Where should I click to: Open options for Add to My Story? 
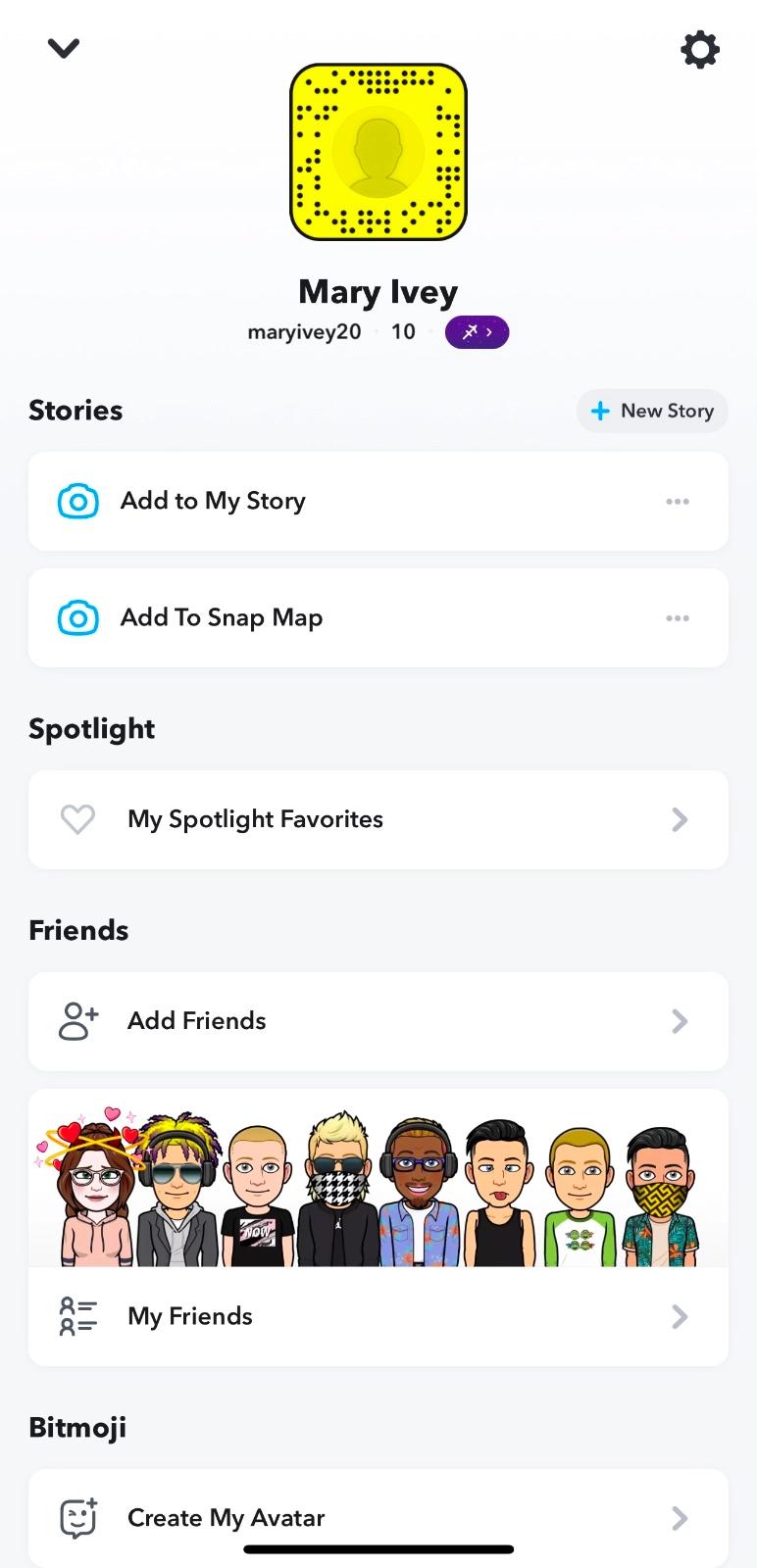coord(678,502)
